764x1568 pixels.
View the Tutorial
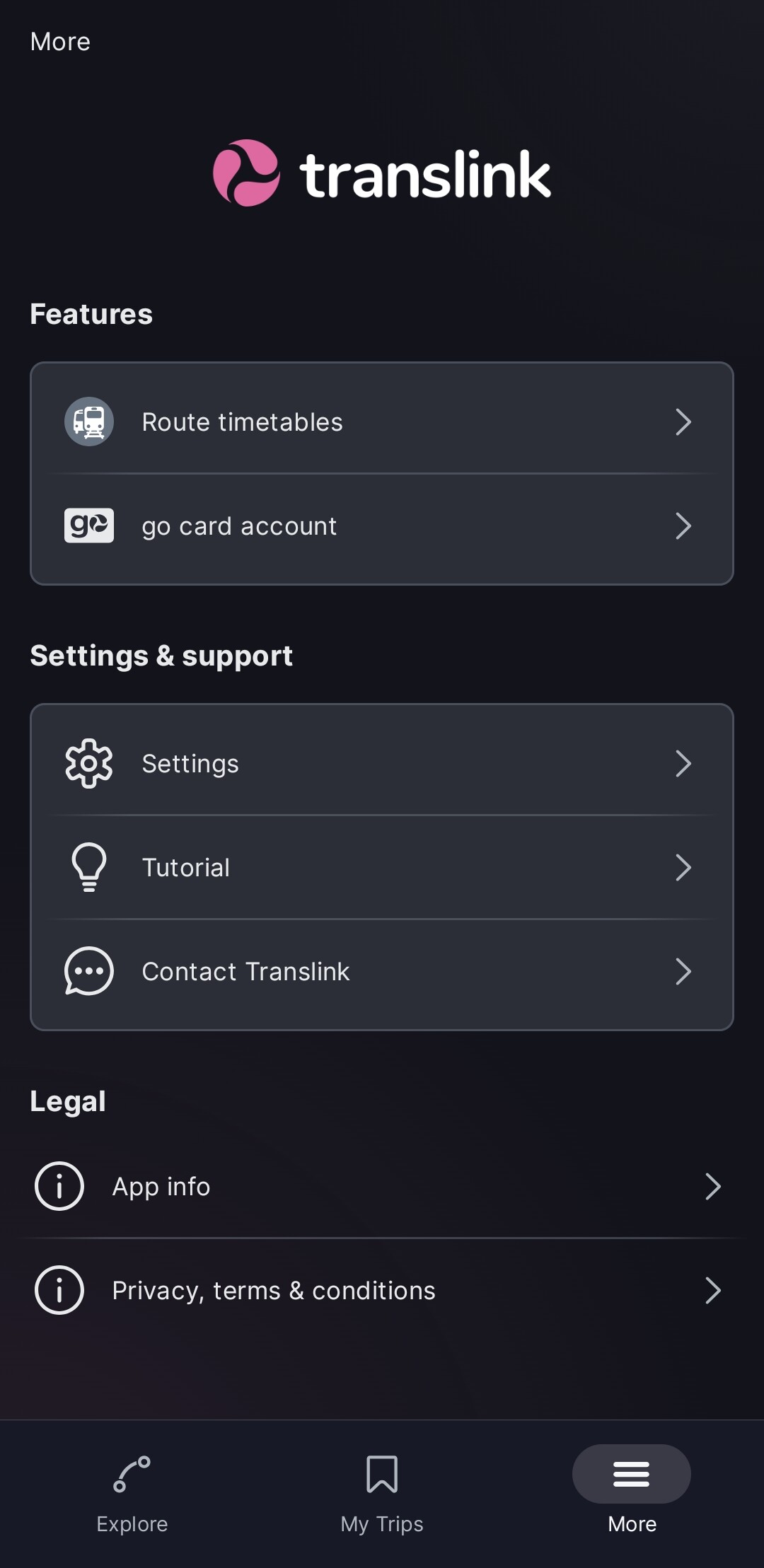point(382,868)
